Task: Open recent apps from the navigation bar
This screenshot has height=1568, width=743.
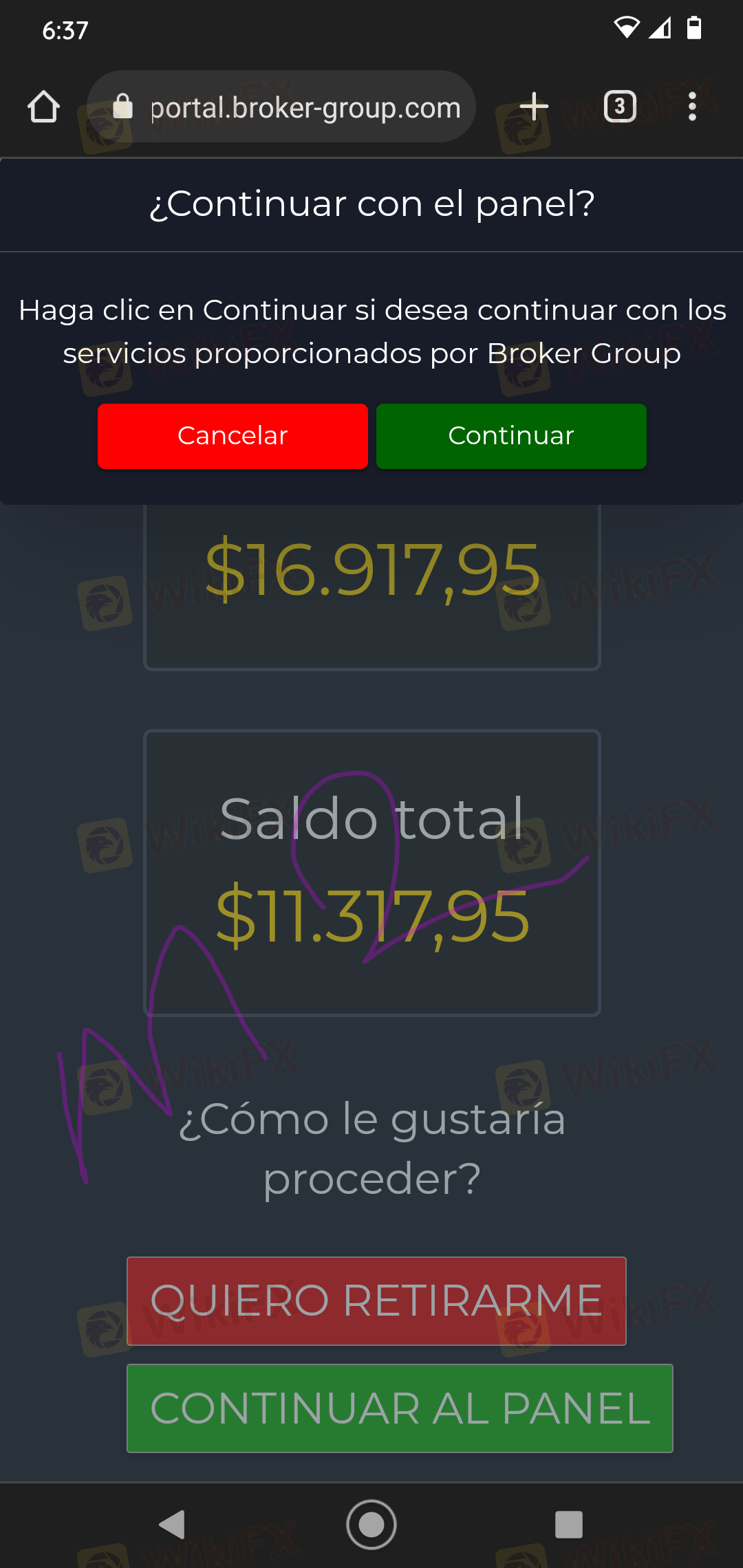Action: pyautogui.click(x=569, y=1525)
